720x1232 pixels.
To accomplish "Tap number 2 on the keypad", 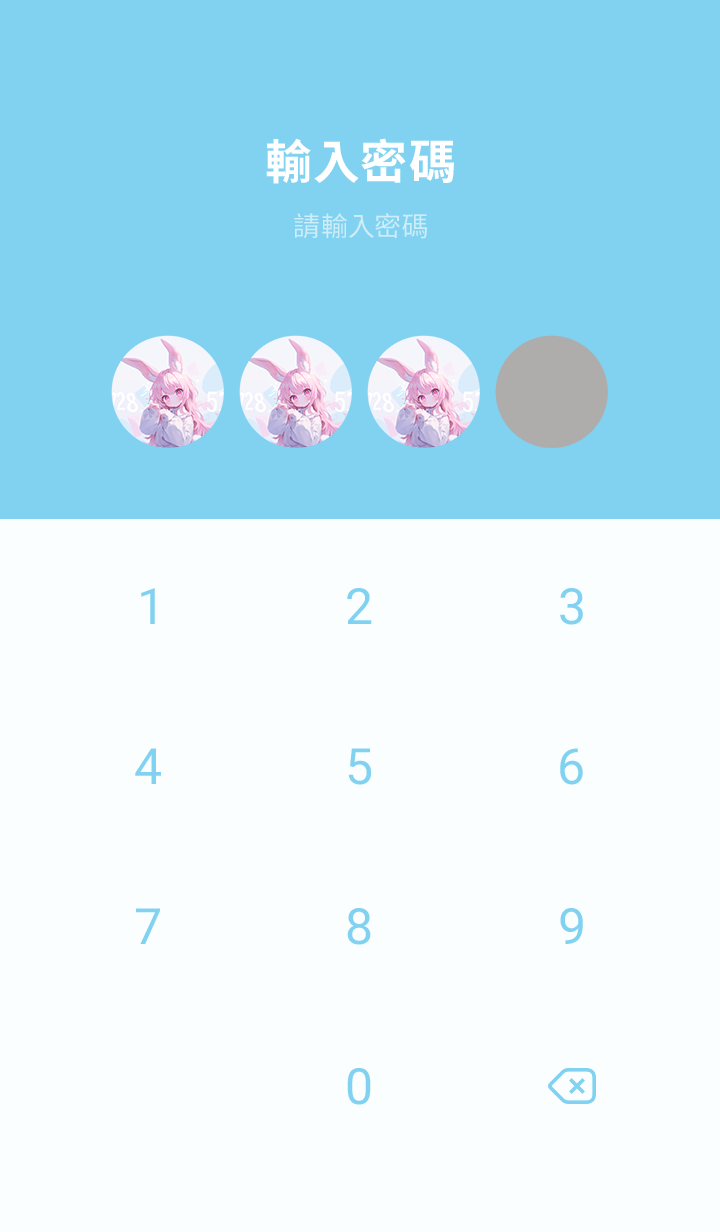I will tap(359, 607).
